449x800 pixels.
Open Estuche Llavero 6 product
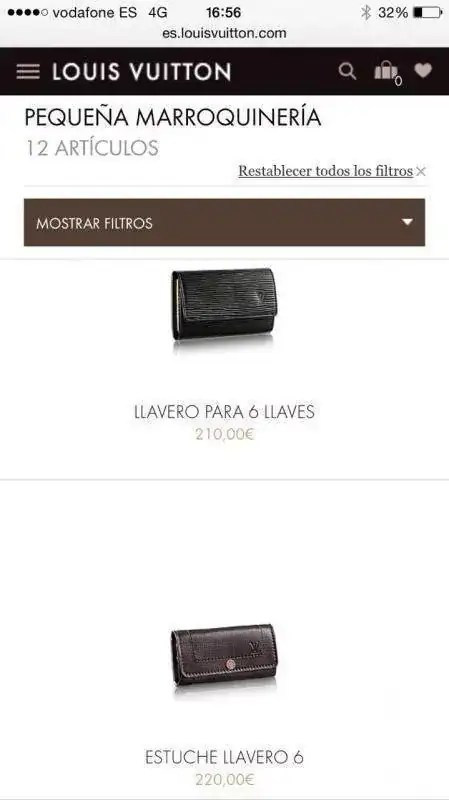point(224,757)
